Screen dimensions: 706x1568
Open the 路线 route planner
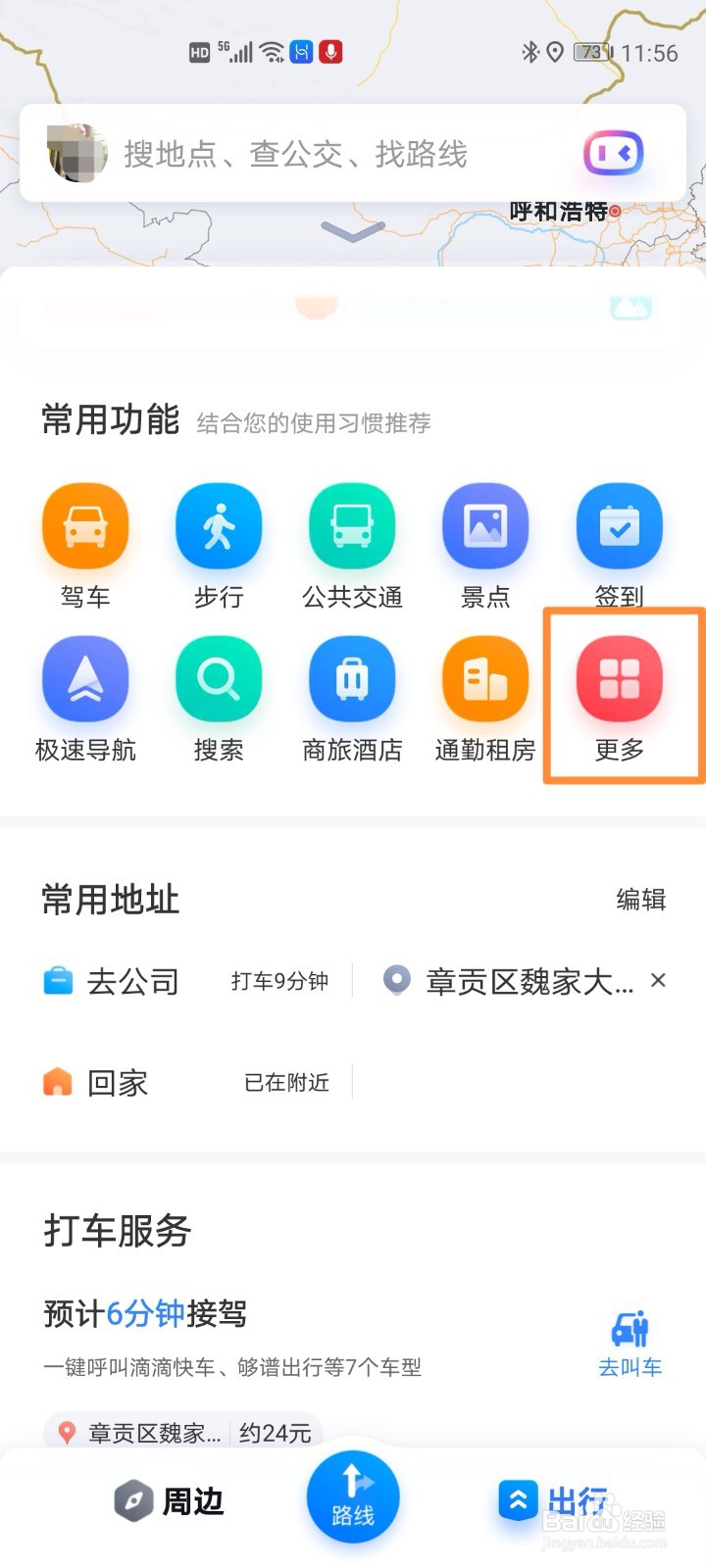[x=353, y=1494]
